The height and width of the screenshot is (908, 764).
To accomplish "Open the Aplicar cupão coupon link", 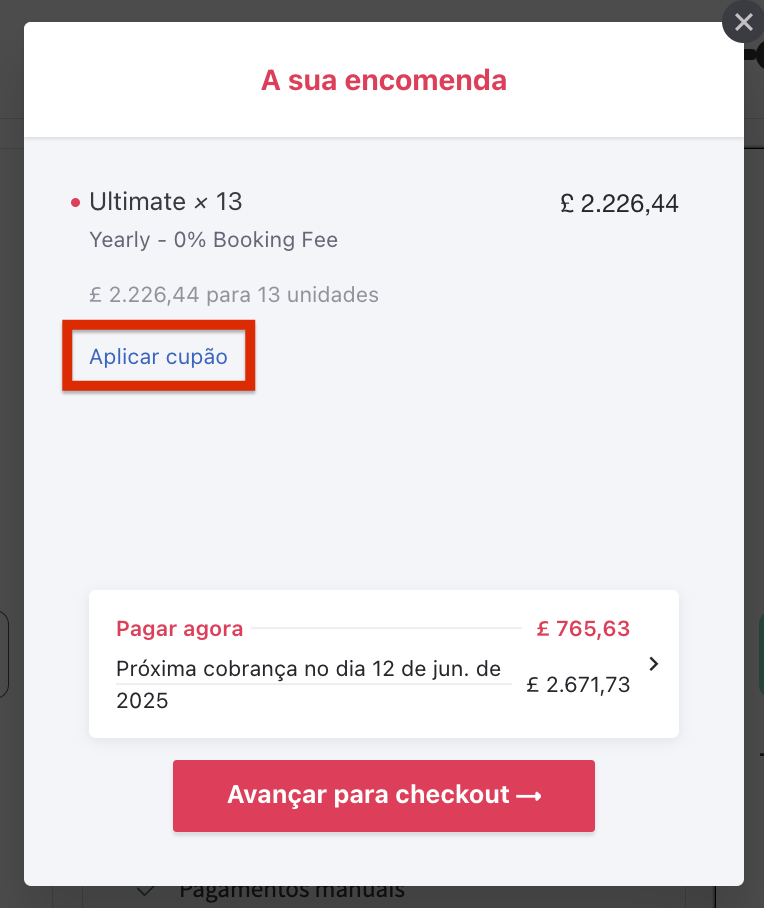I will point(157,356).
